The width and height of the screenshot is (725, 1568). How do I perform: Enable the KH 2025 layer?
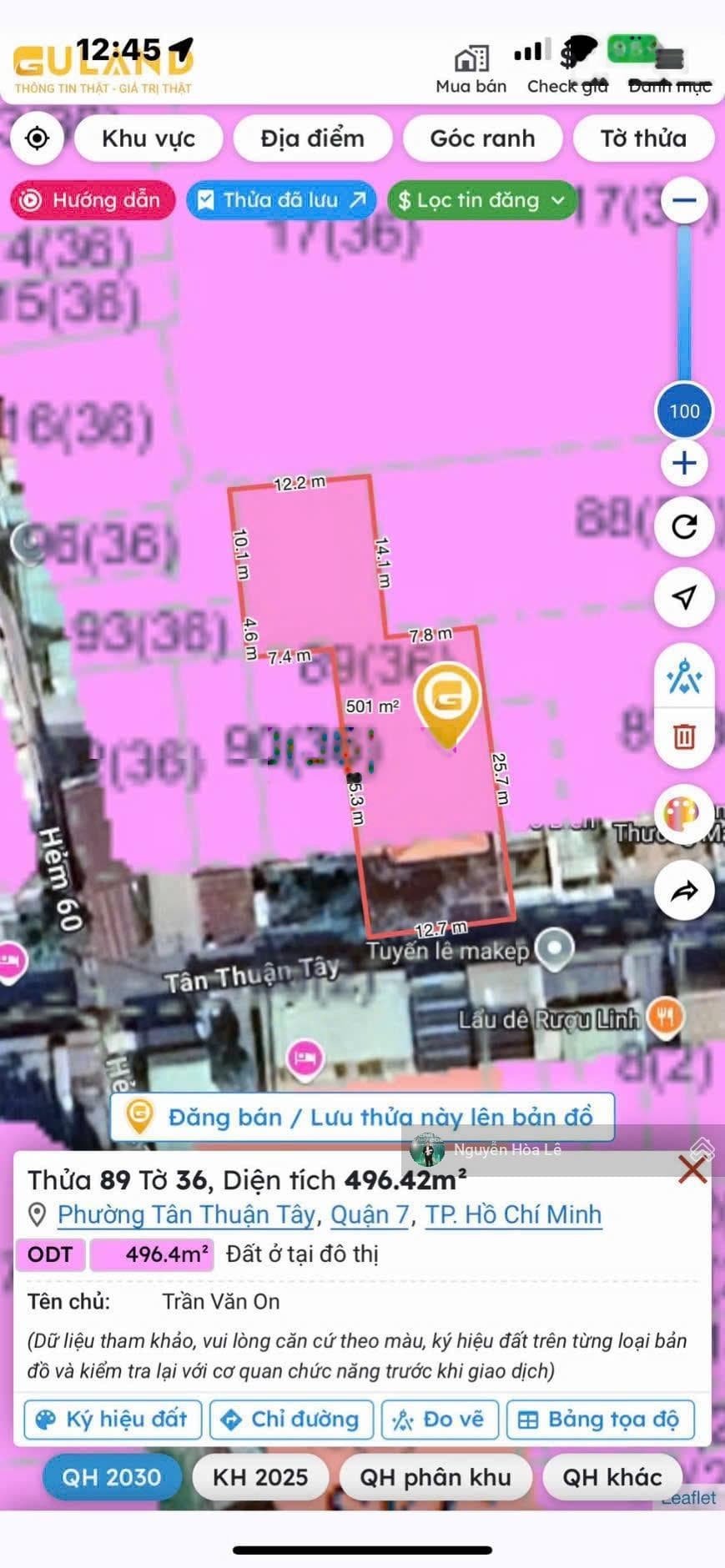click(x=259, y=1477)
